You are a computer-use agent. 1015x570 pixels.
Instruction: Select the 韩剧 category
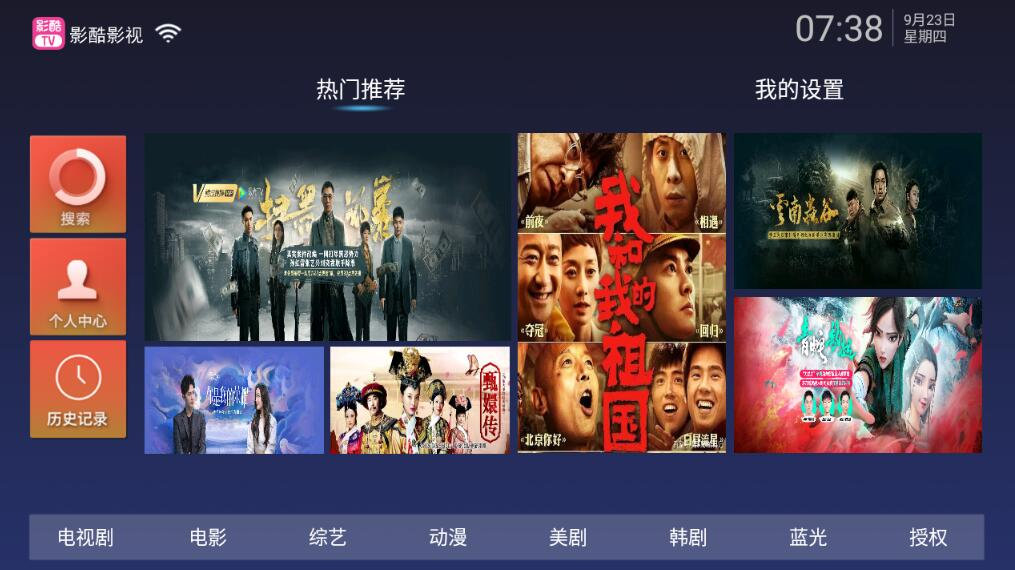(x=688, y=537)
